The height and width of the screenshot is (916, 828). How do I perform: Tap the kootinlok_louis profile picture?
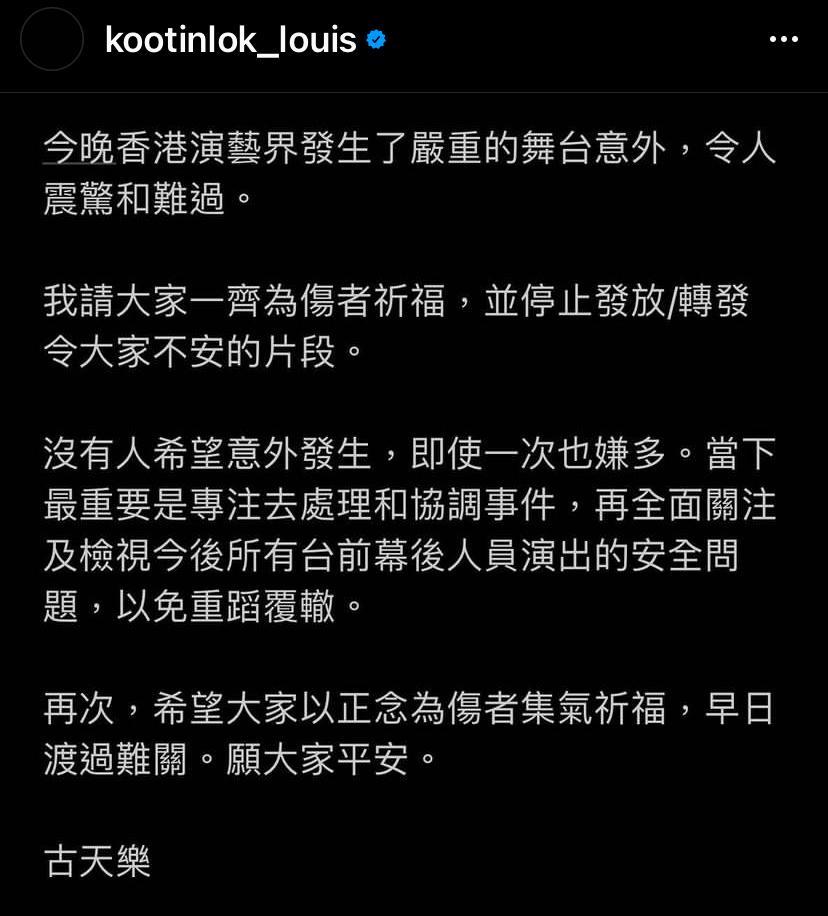(52, 40)
